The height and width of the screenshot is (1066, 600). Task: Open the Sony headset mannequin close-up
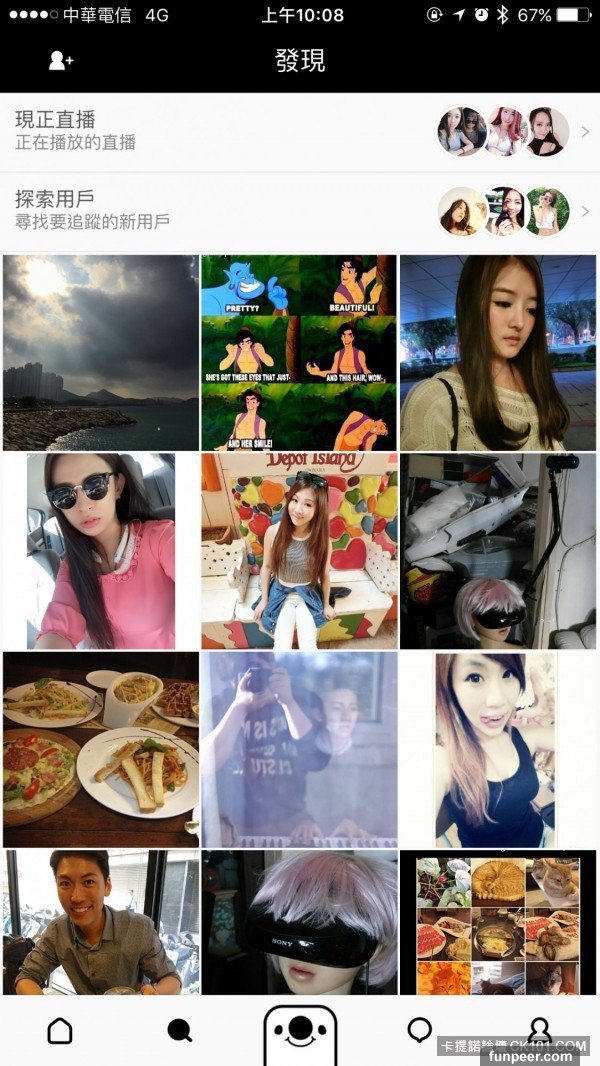point(299,922)
